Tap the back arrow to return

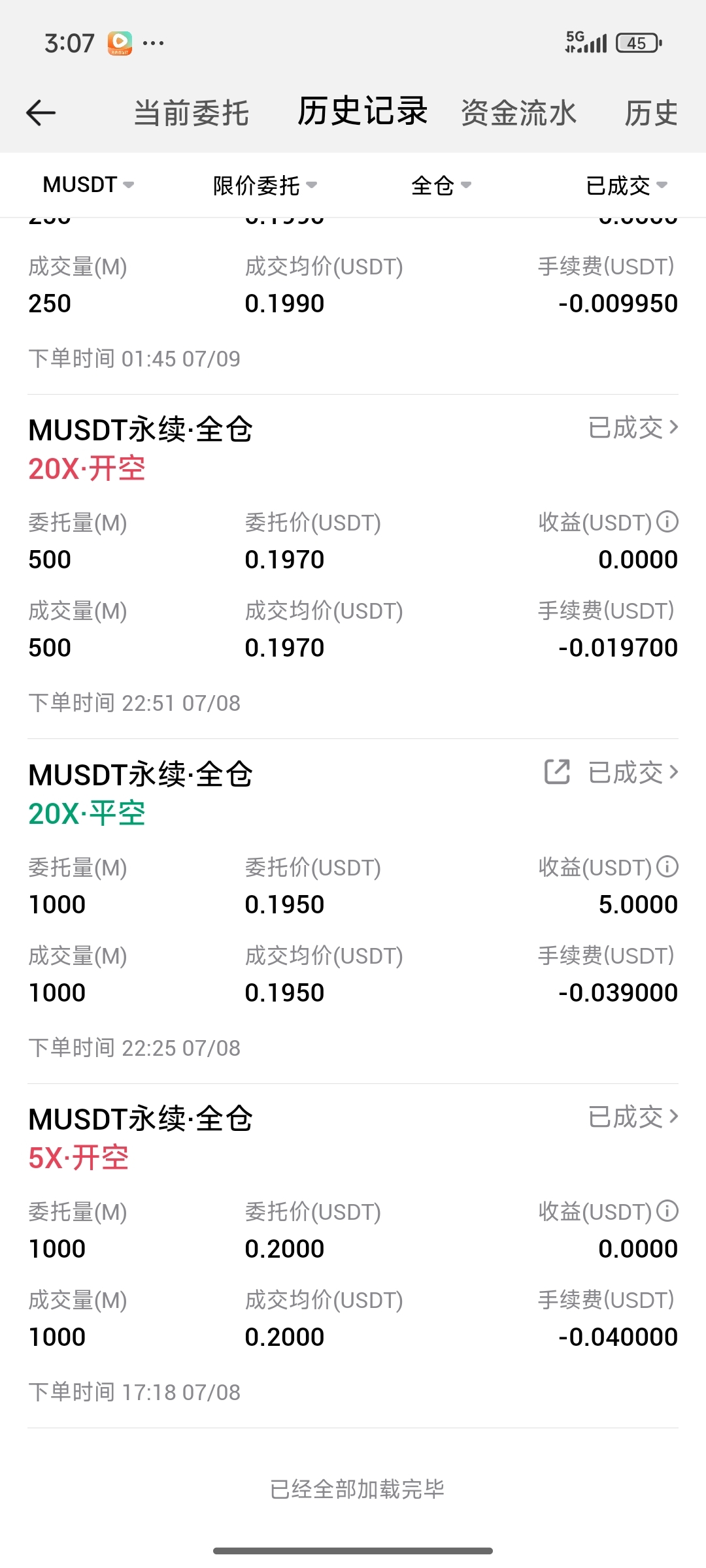click(x=41, y=111)
